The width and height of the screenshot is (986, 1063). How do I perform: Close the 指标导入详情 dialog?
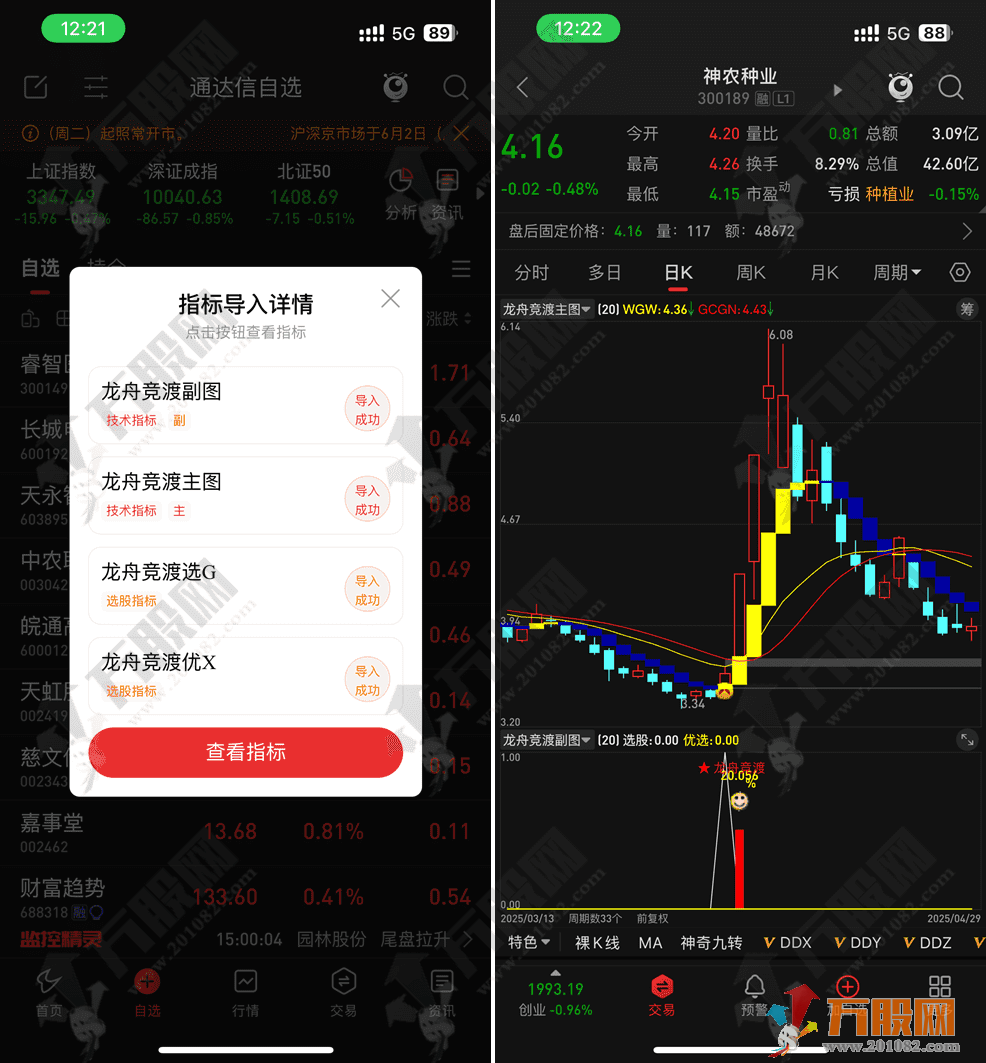[x=390, y=298]
